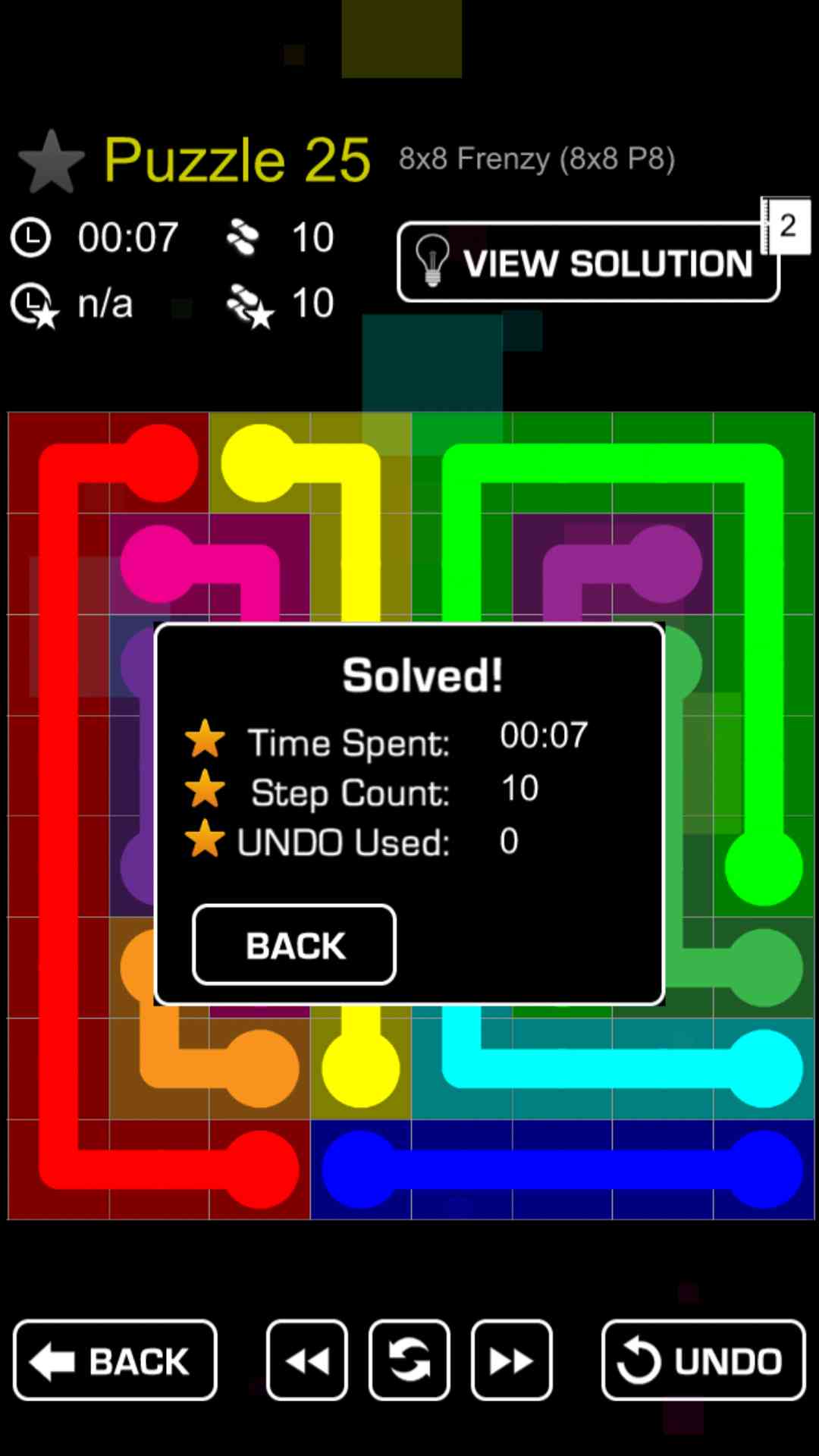The height and width of the screenshot is (1456, 819).
Task: Go back using the bottom BACK button
Action: click(115, 1360)
